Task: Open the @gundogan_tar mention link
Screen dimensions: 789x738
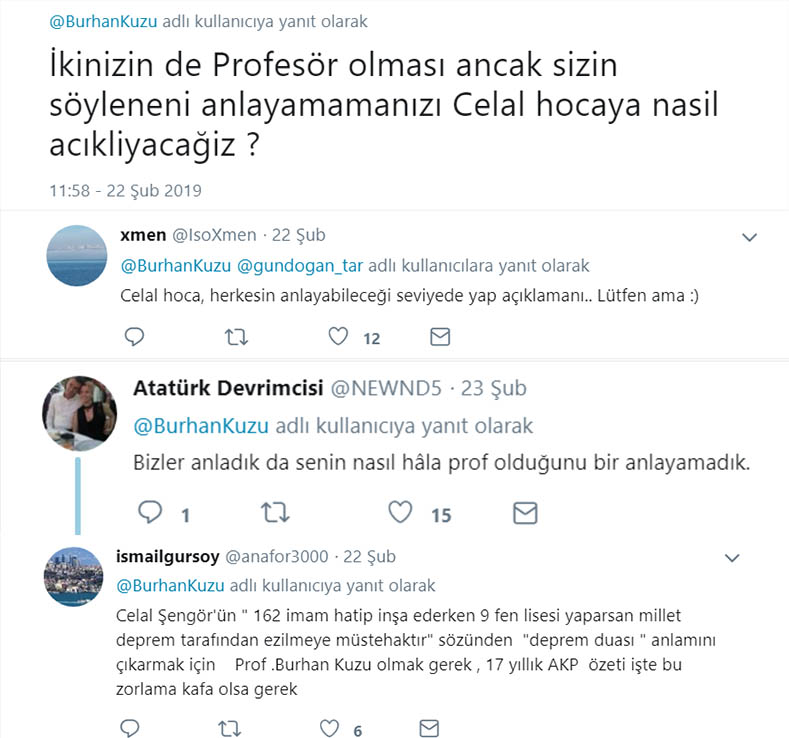Action: click(x=300, y=266)
